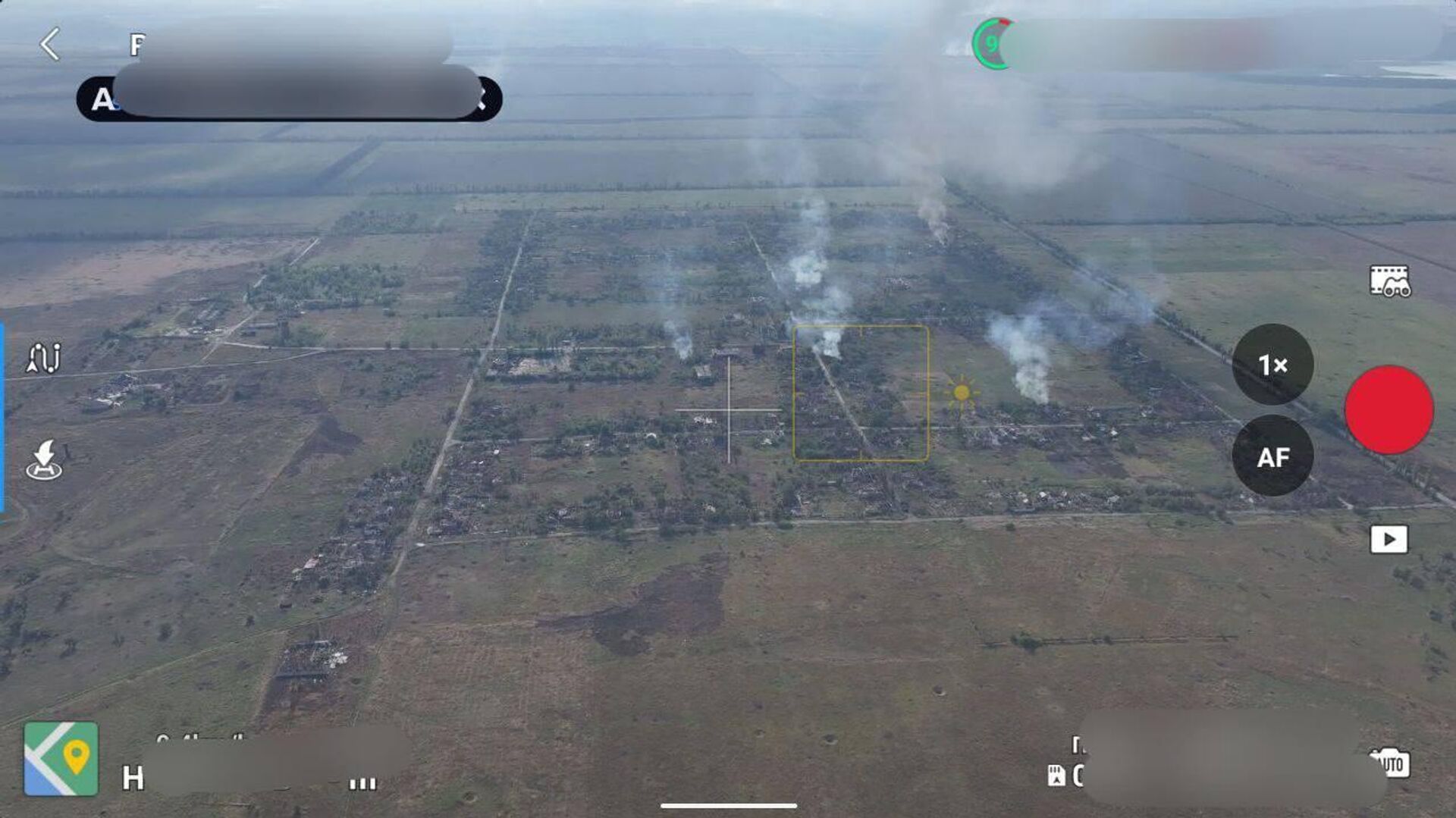
Task: Open the mini map thumbnail
Action: pyautogui.click(x=61, y=758)
